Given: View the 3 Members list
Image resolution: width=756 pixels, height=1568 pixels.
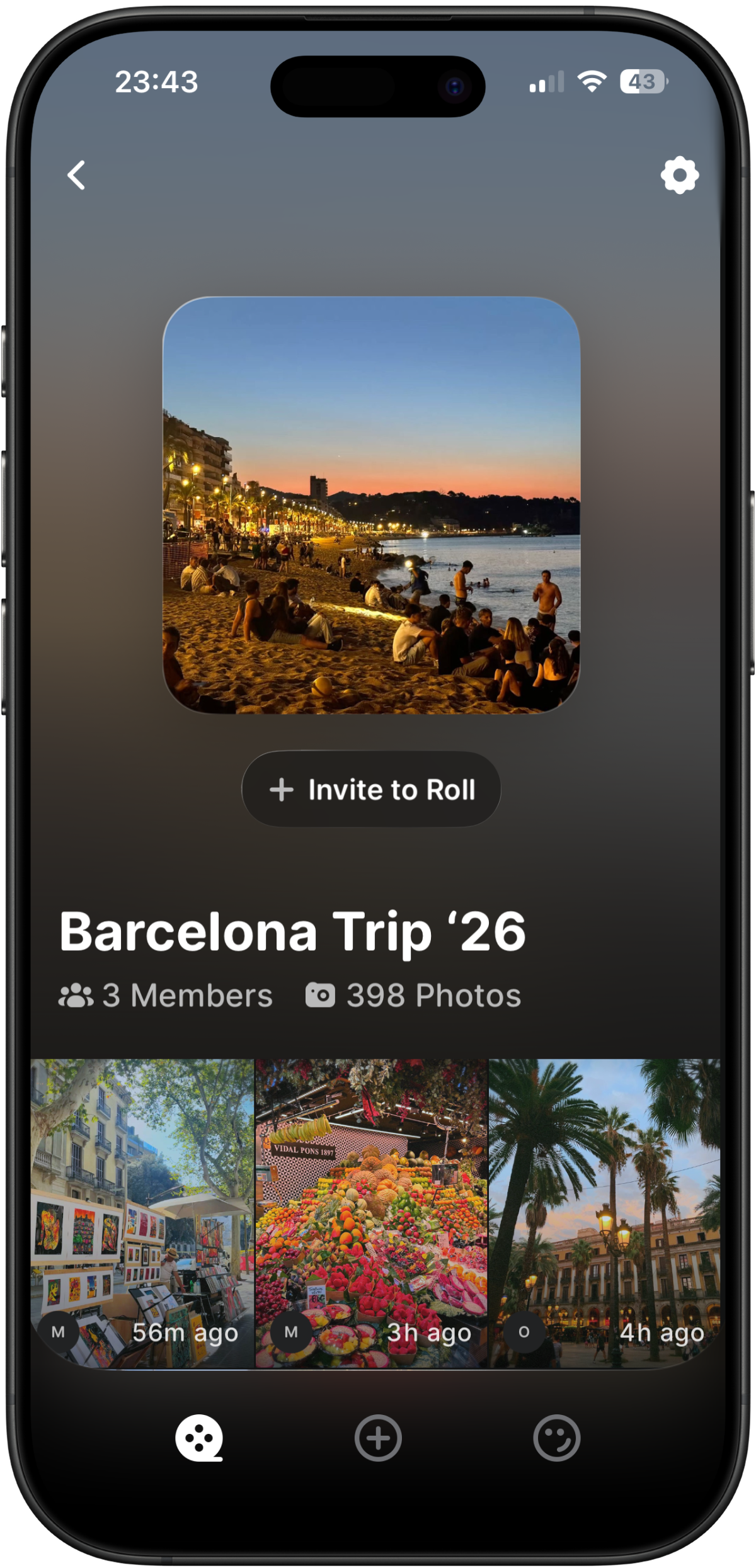Looking at the screenshot, I should pos(166,996).
